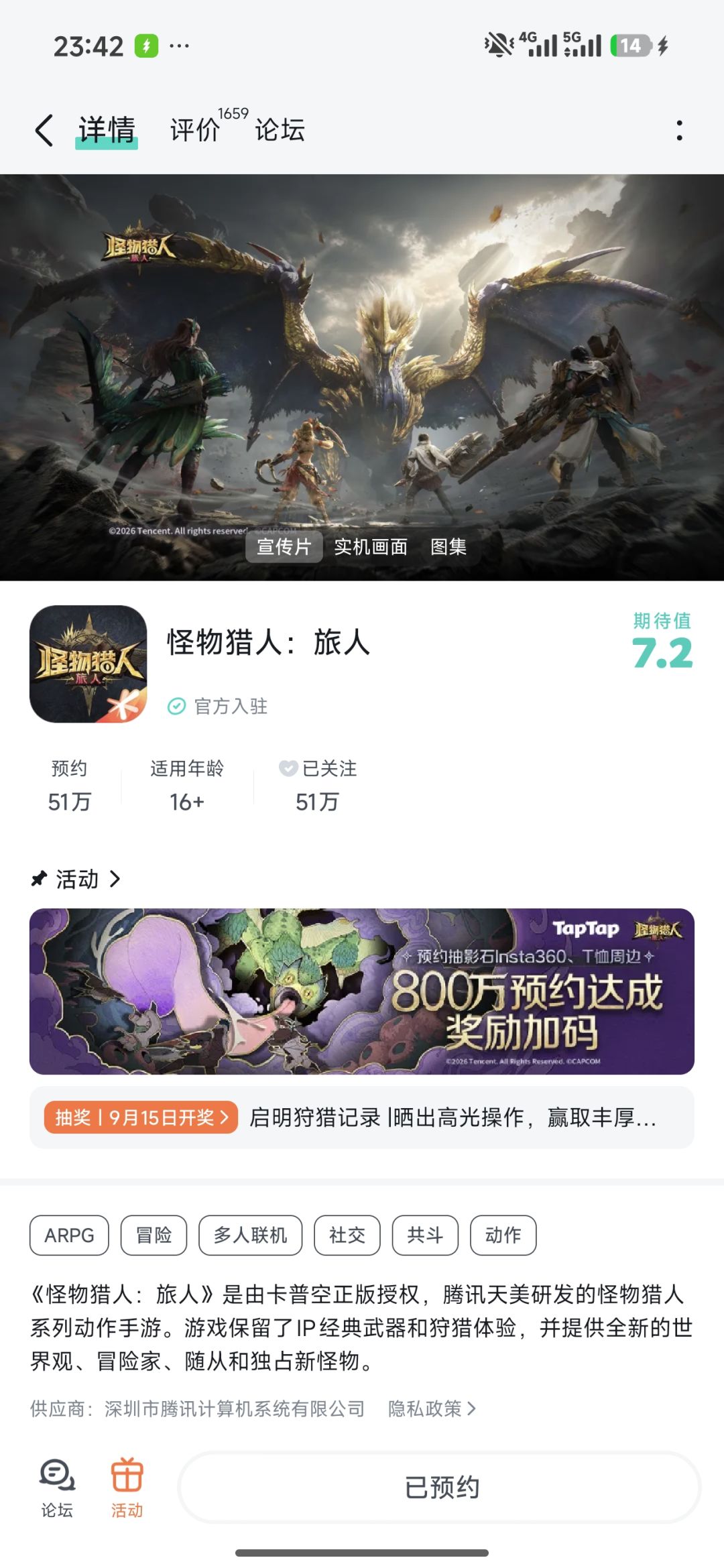The image size is (724, 1568).
Task: Open the 活动 section header
Action: tap(76, 879)
